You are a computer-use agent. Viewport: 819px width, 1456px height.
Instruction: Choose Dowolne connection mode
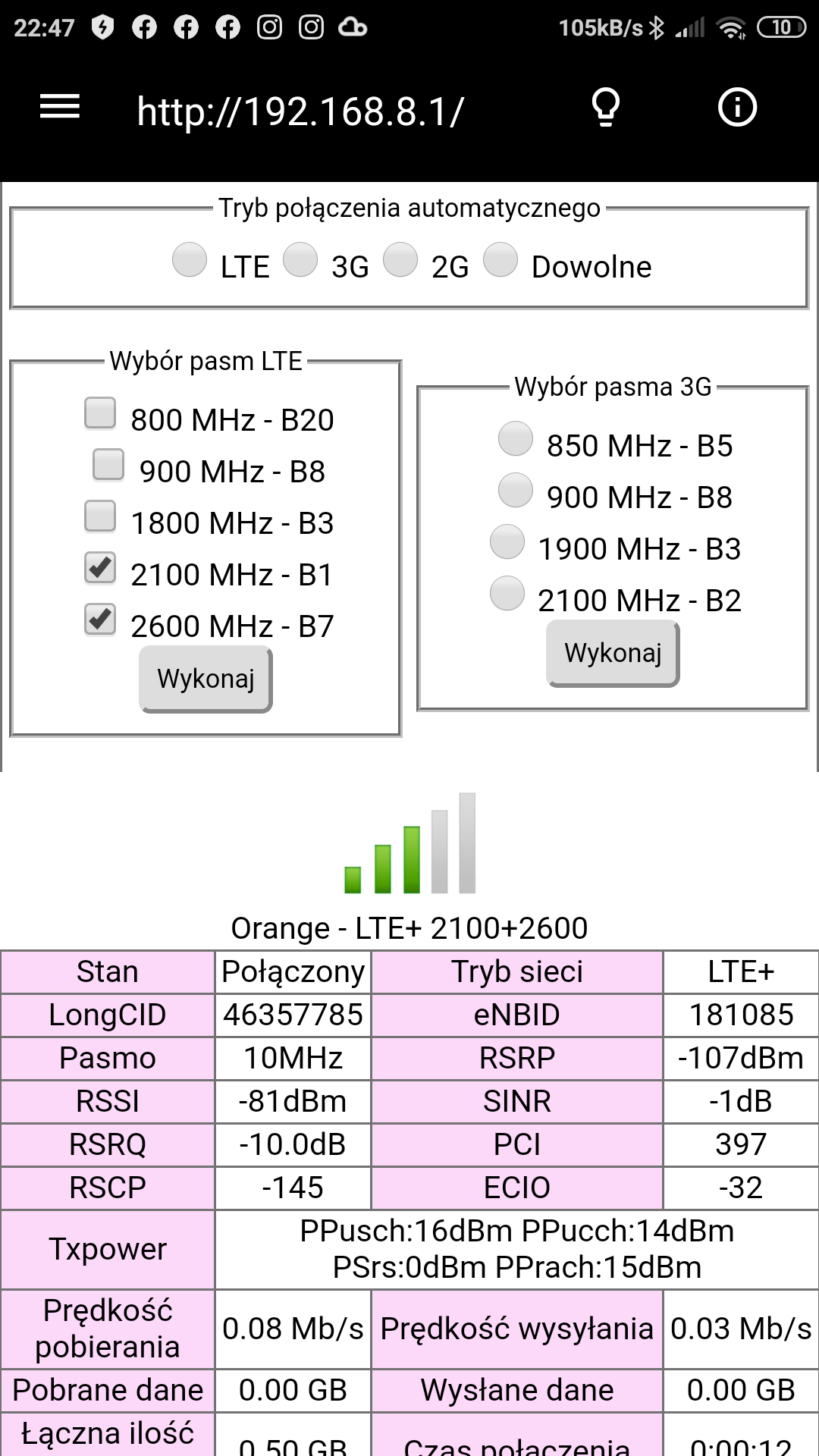[500, 260]
